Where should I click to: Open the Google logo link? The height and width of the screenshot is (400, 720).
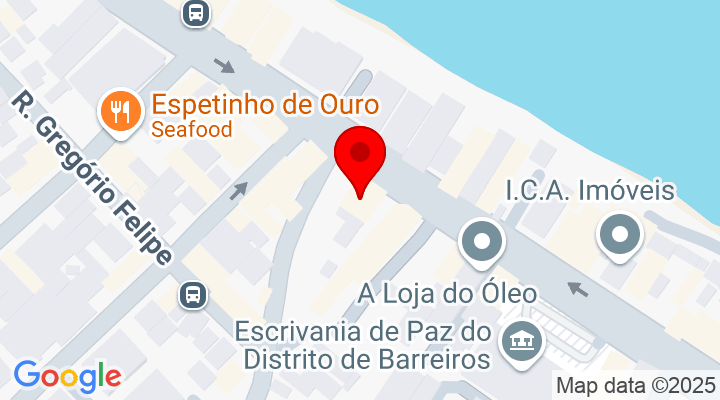[67, 376]
